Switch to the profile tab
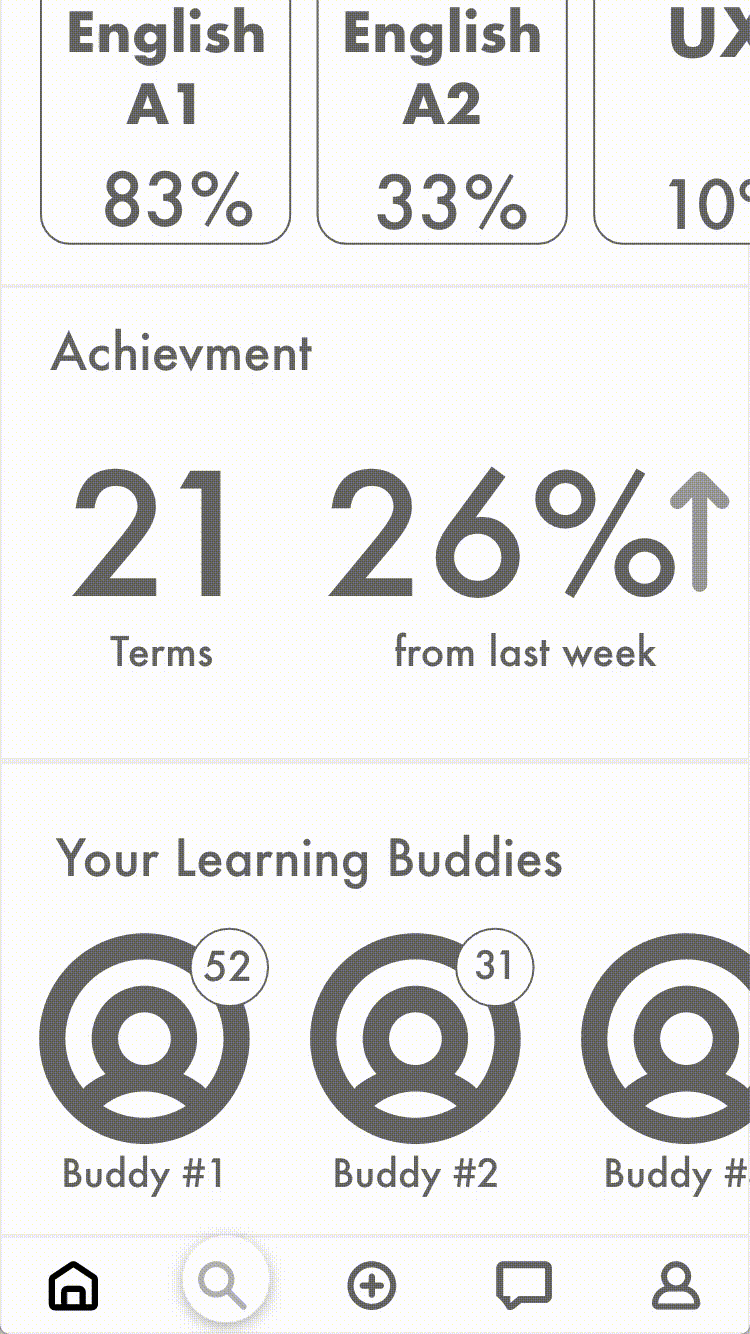Image resolution: width=750 pixels, height=1334 pixels. pyautogui.click(x=676, y=1285)
